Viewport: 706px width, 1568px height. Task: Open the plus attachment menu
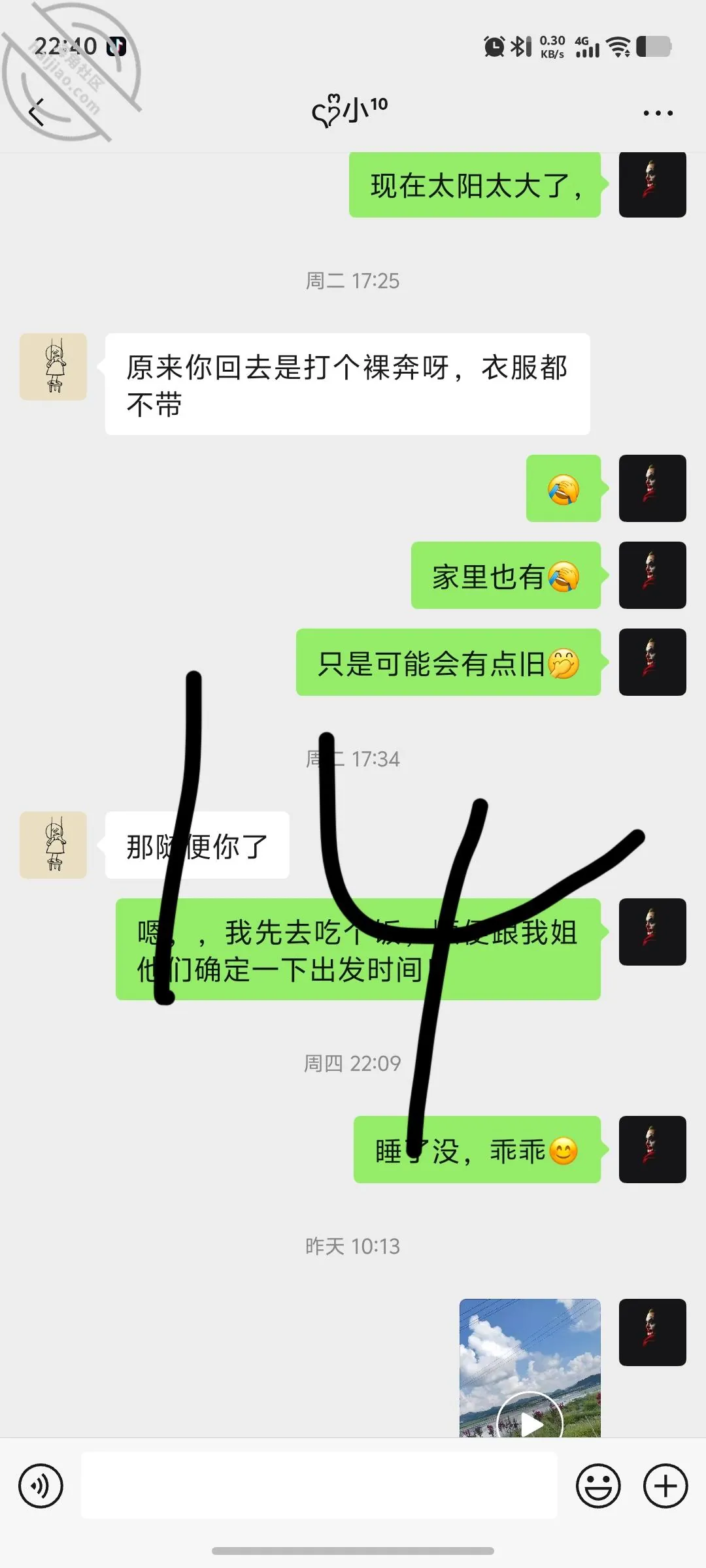(x=665, y=1486)
